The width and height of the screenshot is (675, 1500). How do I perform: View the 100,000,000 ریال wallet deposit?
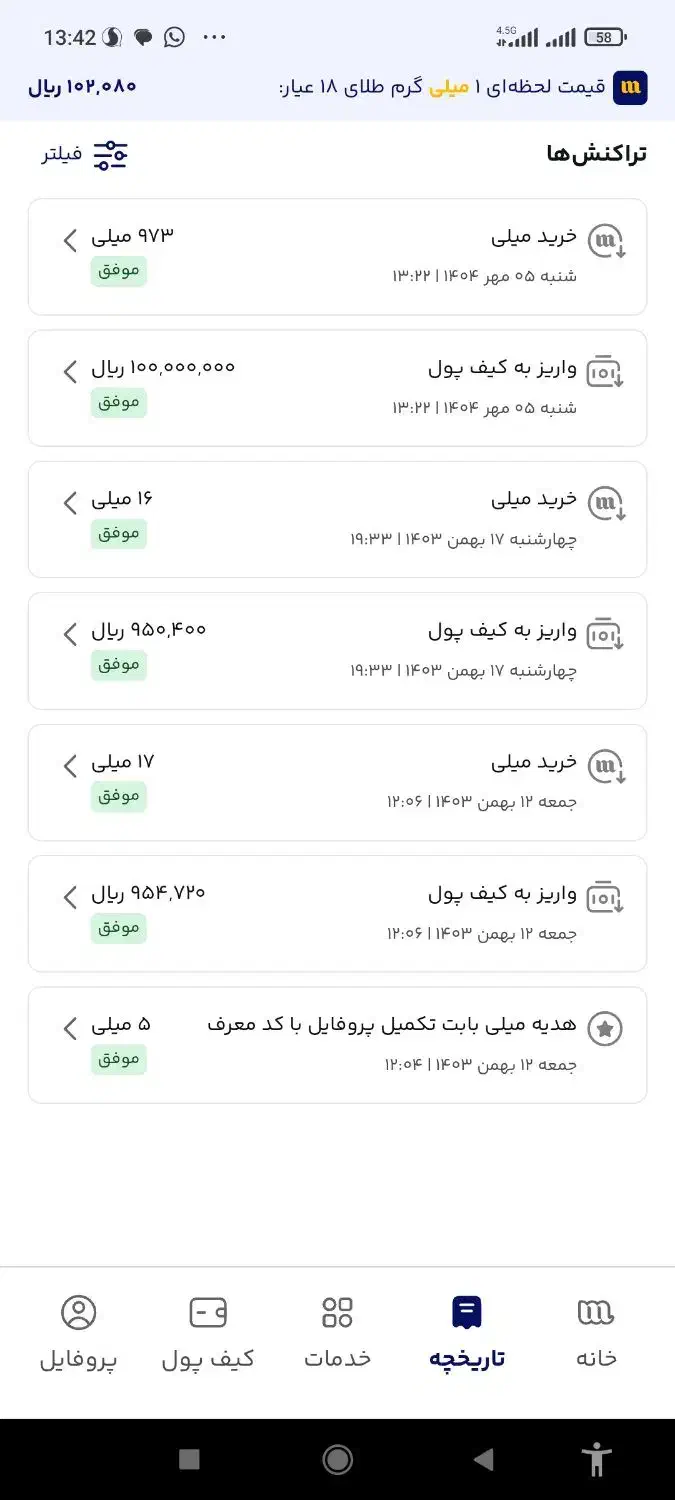coord(337,388)
